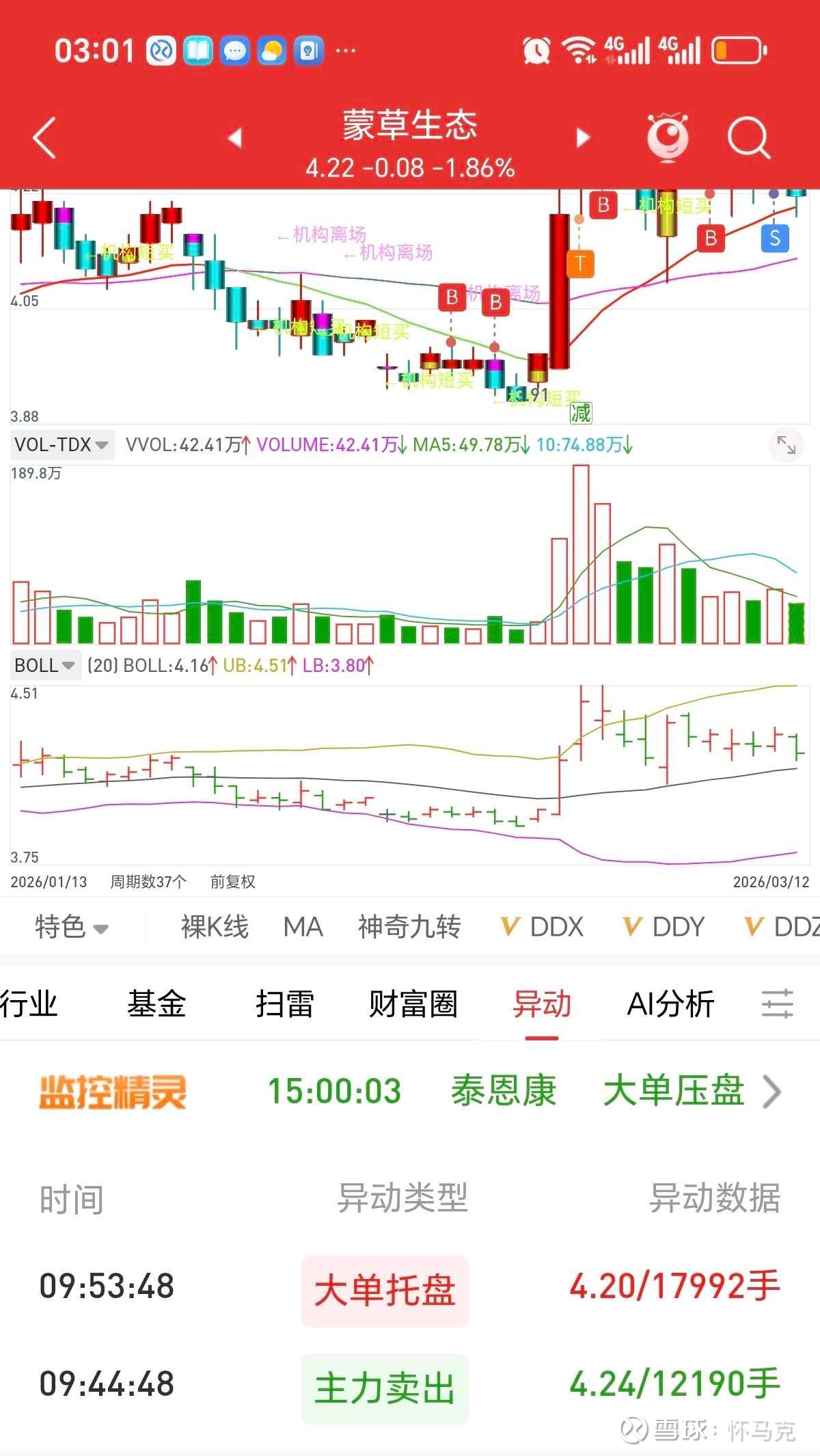Expand the chart to fullscreen
Screen dimensions: 820x1456
click(x=787, y=446)
